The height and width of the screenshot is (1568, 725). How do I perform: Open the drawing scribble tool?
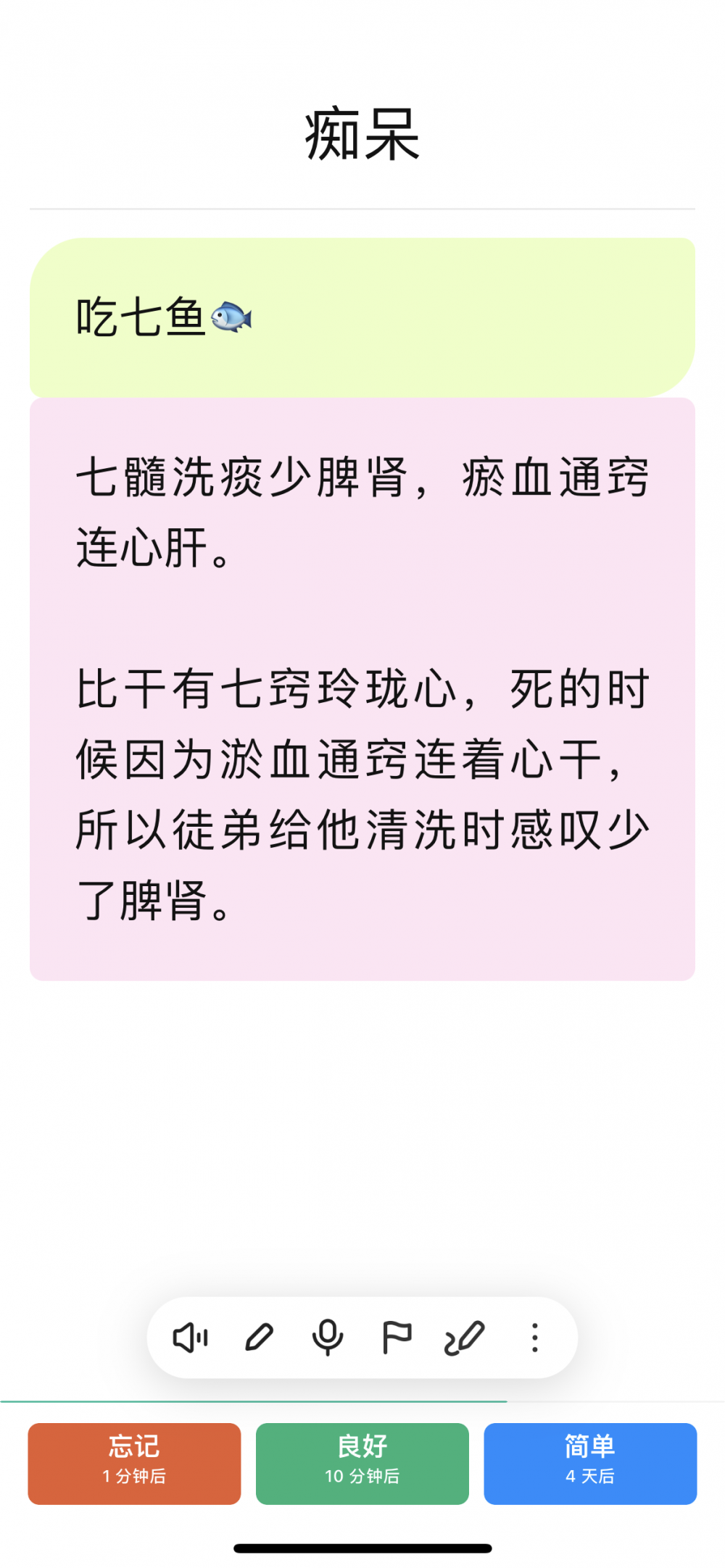(465, 1338)
